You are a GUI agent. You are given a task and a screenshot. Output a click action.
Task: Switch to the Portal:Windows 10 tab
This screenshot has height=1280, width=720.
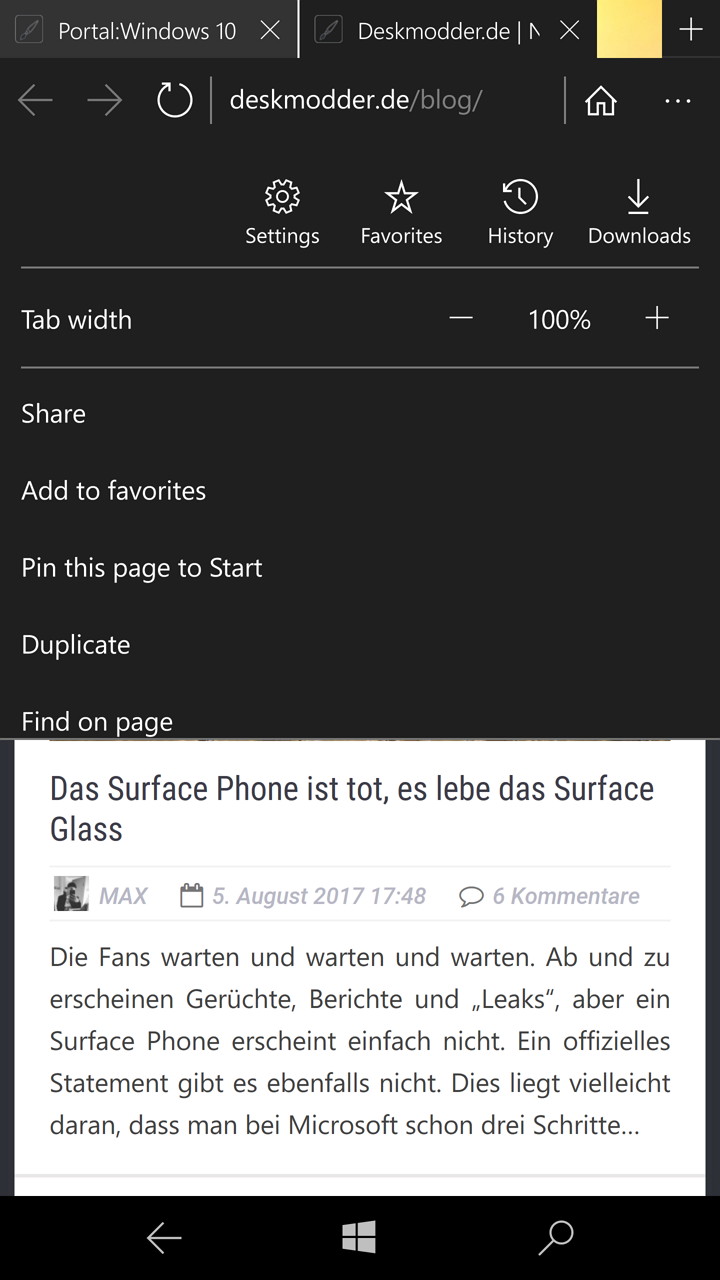click(x=147, y=30)
